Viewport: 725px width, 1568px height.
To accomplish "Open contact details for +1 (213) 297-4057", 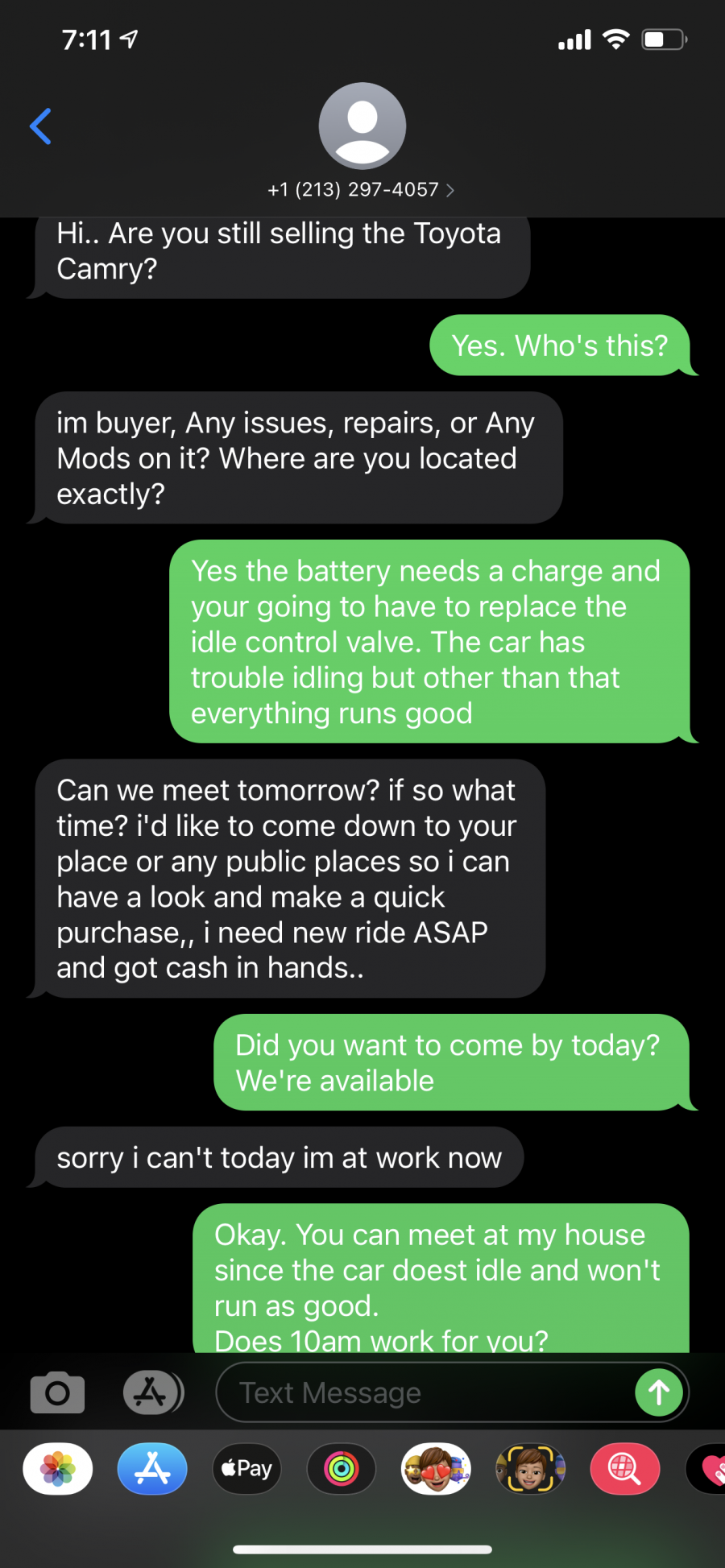I will pyautogui.click(x=362, y=189).
